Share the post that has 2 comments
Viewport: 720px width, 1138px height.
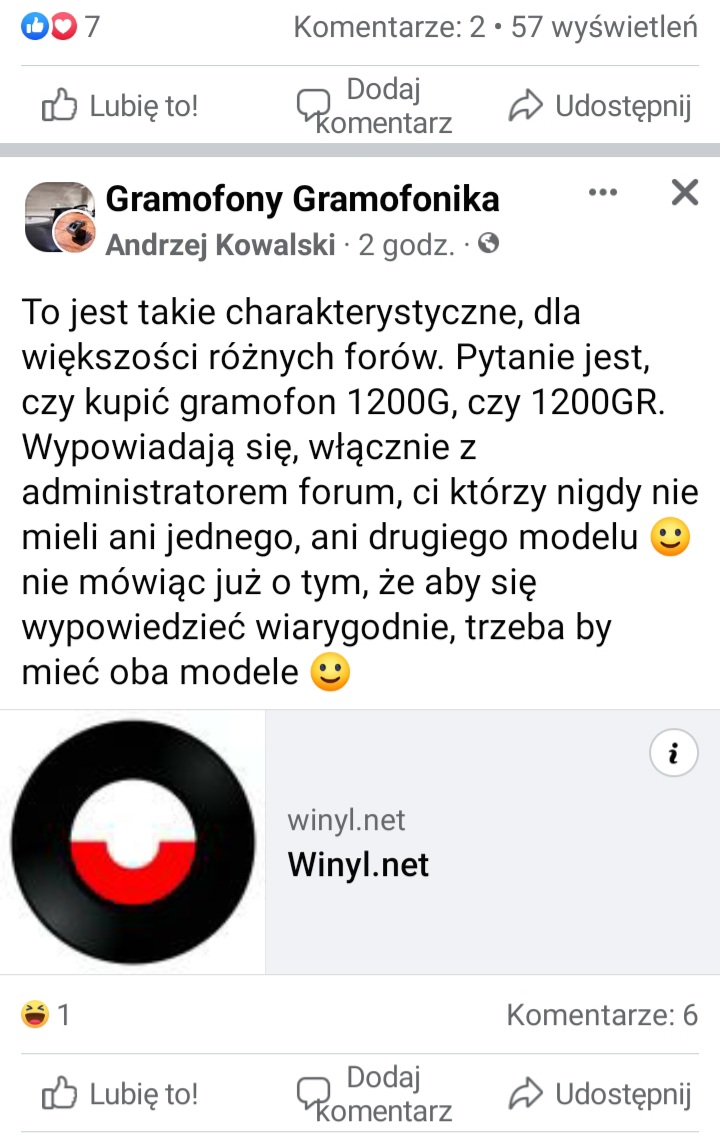pos(600,106)
